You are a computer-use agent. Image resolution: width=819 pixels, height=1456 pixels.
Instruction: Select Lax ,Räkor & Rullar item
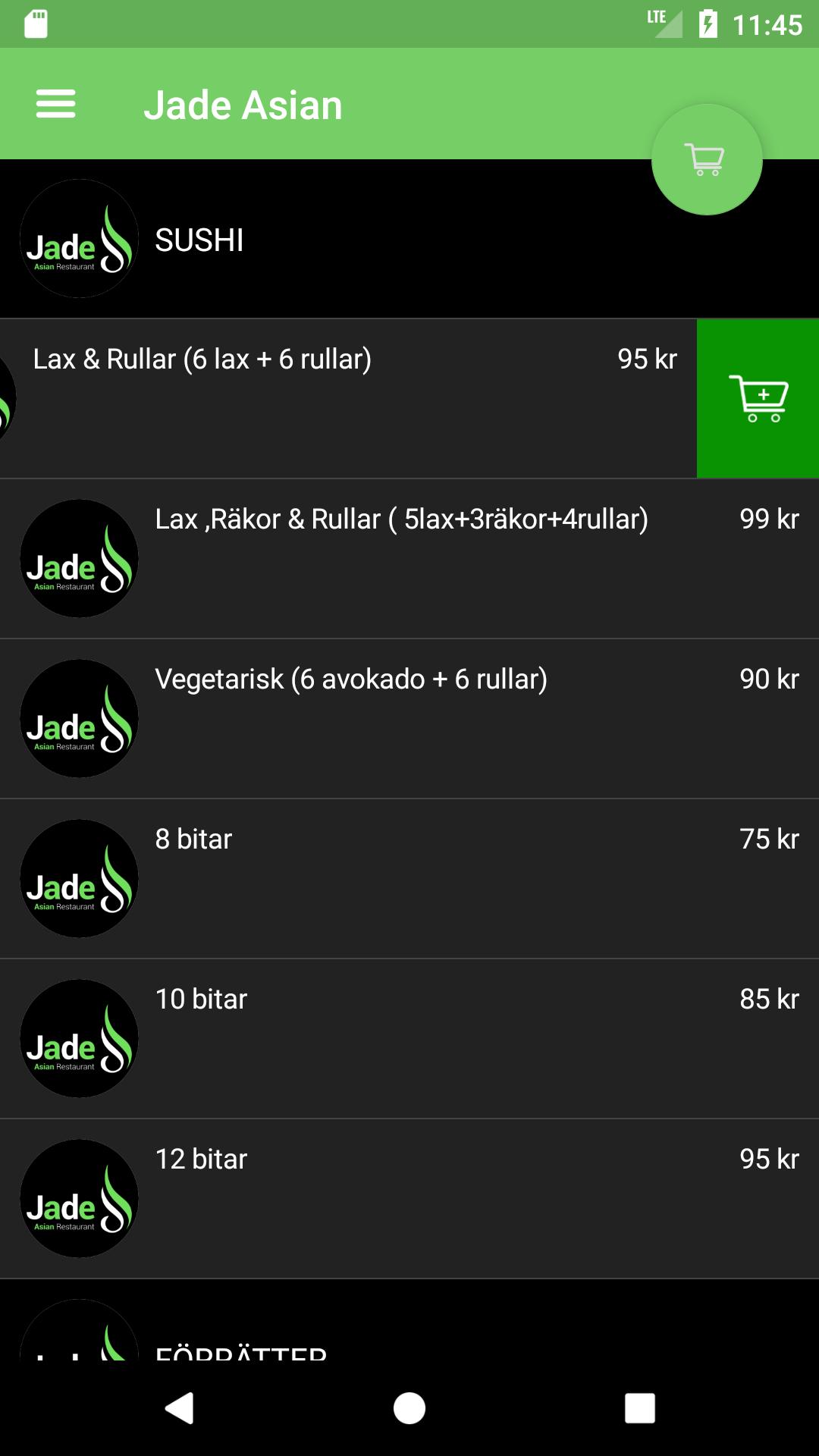[x=402, y=519]
